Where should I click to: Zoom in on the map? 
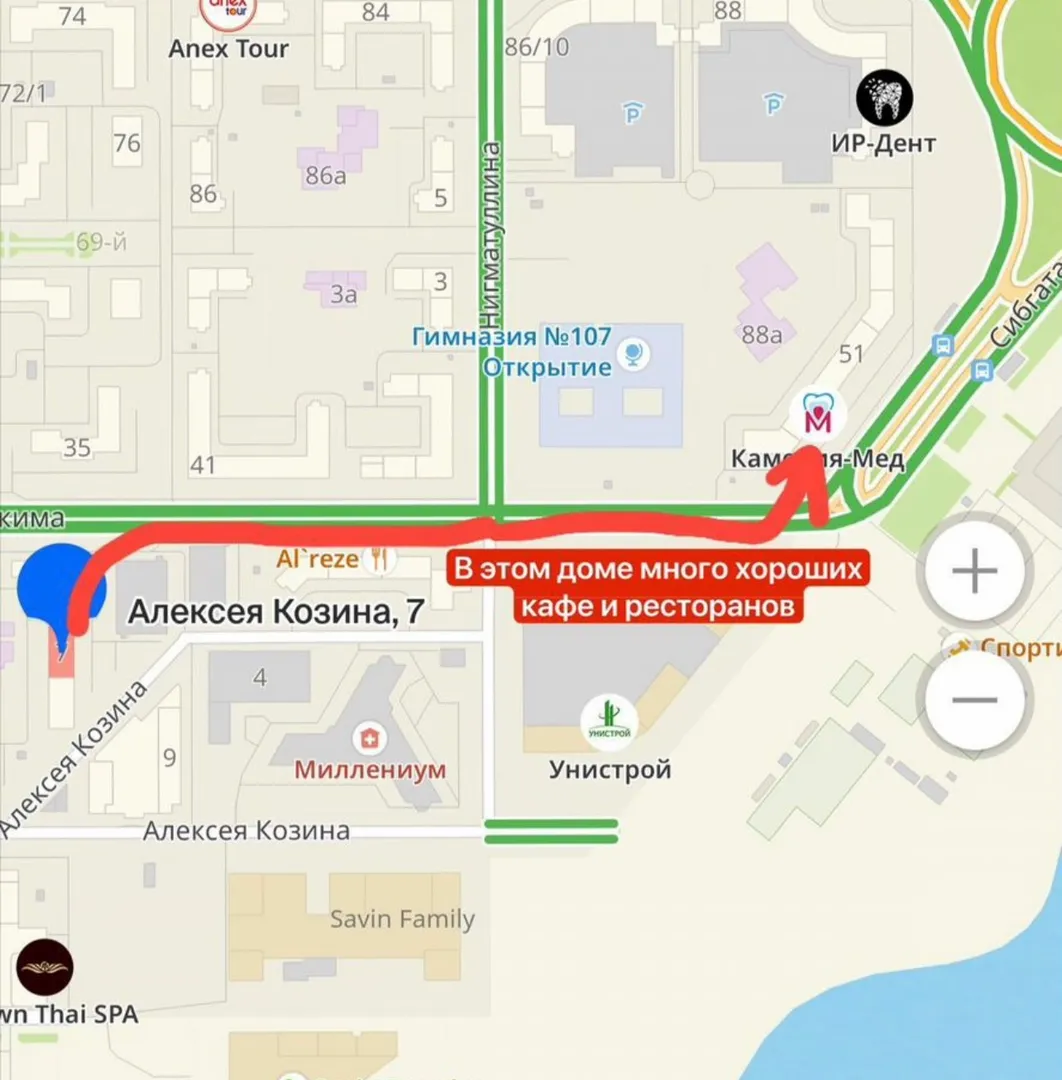pos(974,572)
